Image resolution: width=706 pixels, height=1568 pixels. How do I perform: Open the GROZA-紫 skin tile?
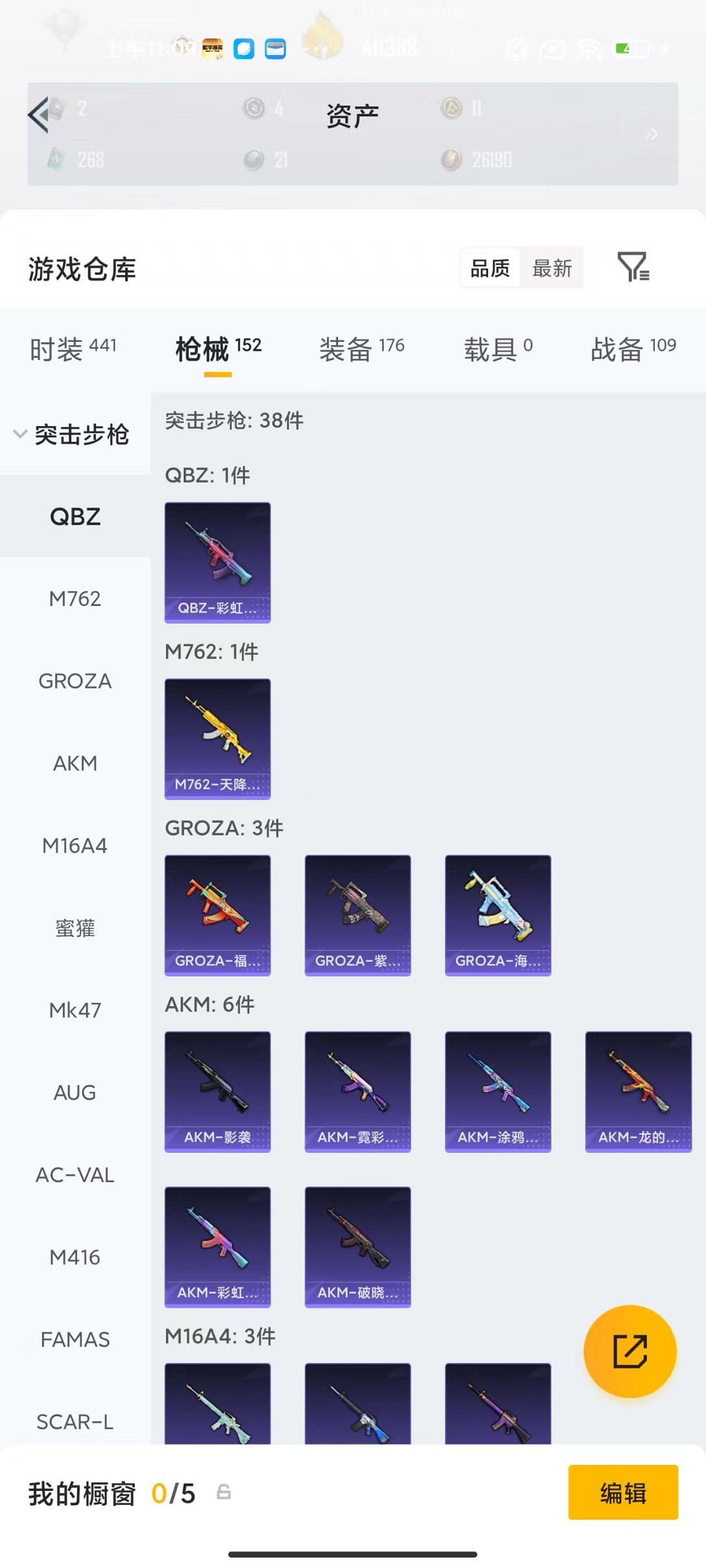pos(358,915)
